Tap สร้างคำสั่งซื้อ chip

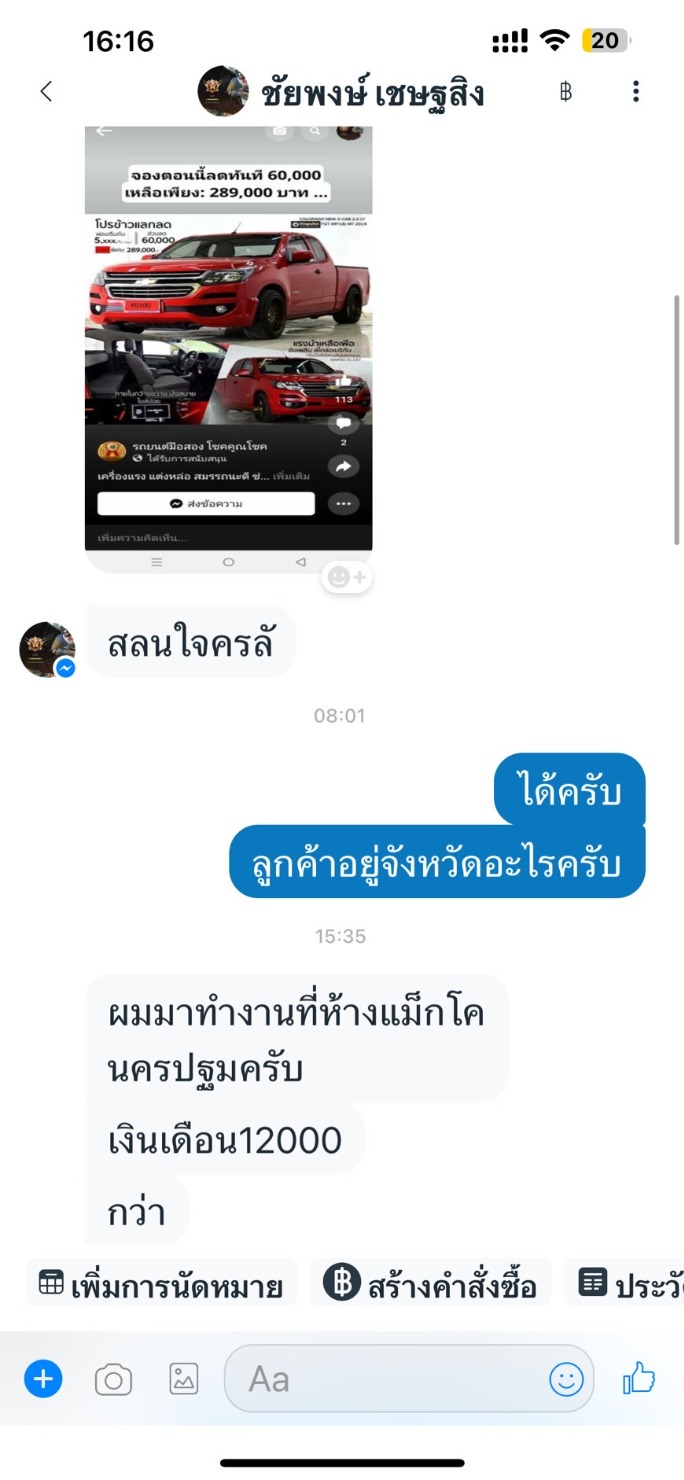click(x=431, y=1283)
